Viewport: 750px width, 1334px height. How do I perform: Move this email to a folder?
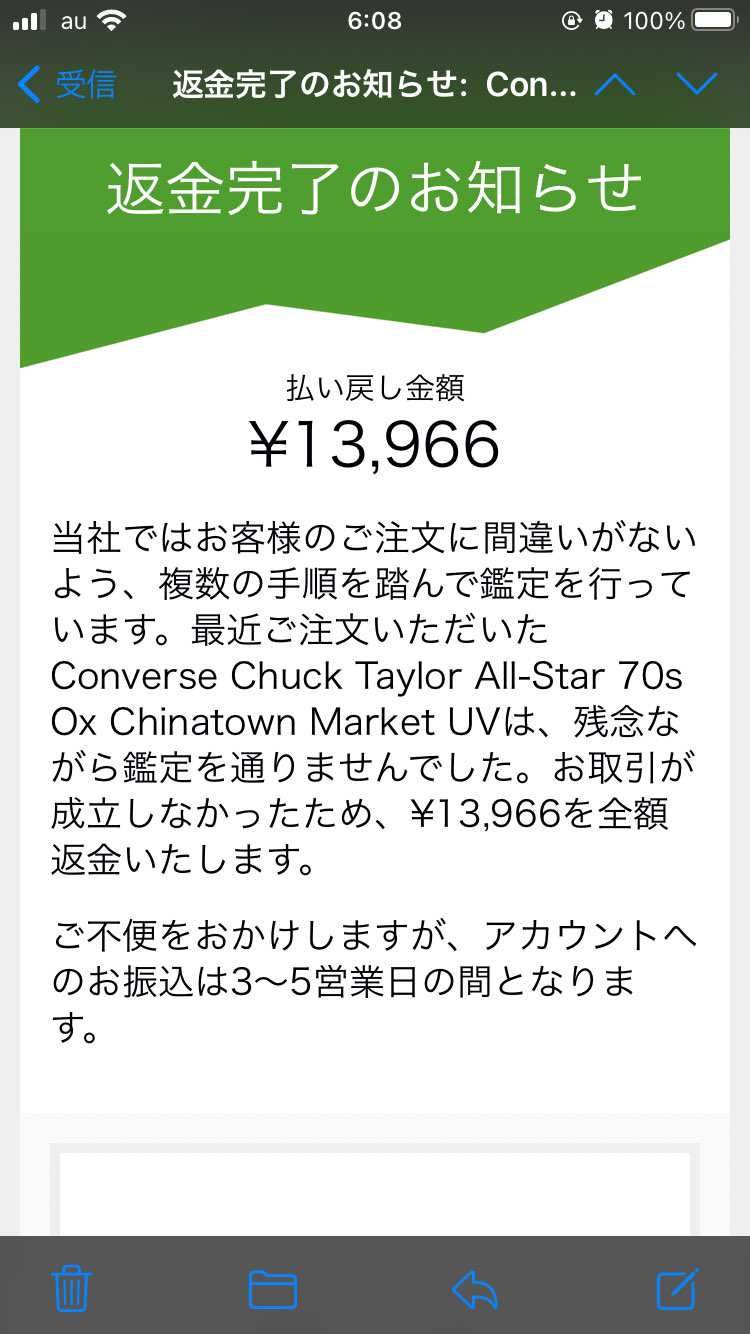[x=272, y=1288]
